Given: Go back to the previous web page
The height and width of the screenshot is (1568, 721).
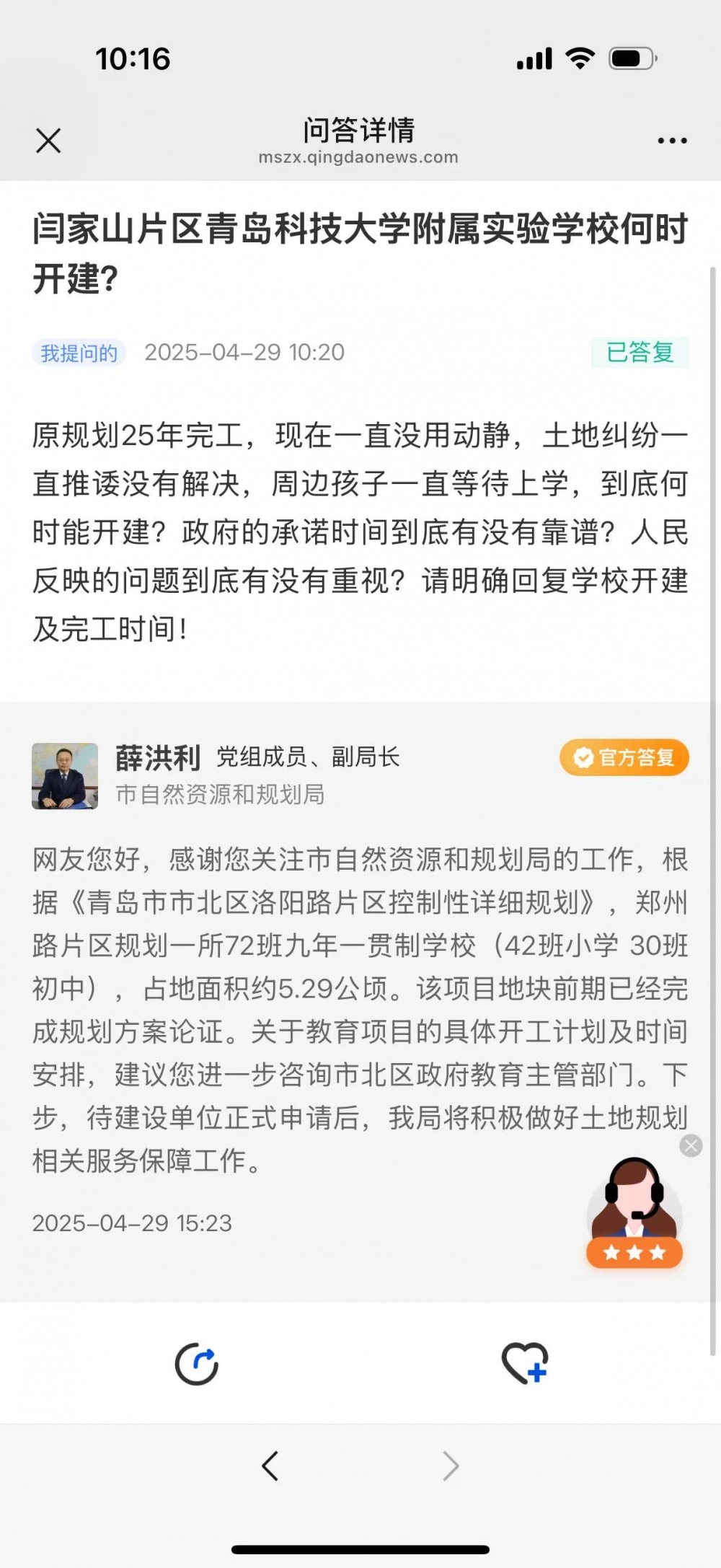Looking at the screenshot, I should click(270, 1466).
